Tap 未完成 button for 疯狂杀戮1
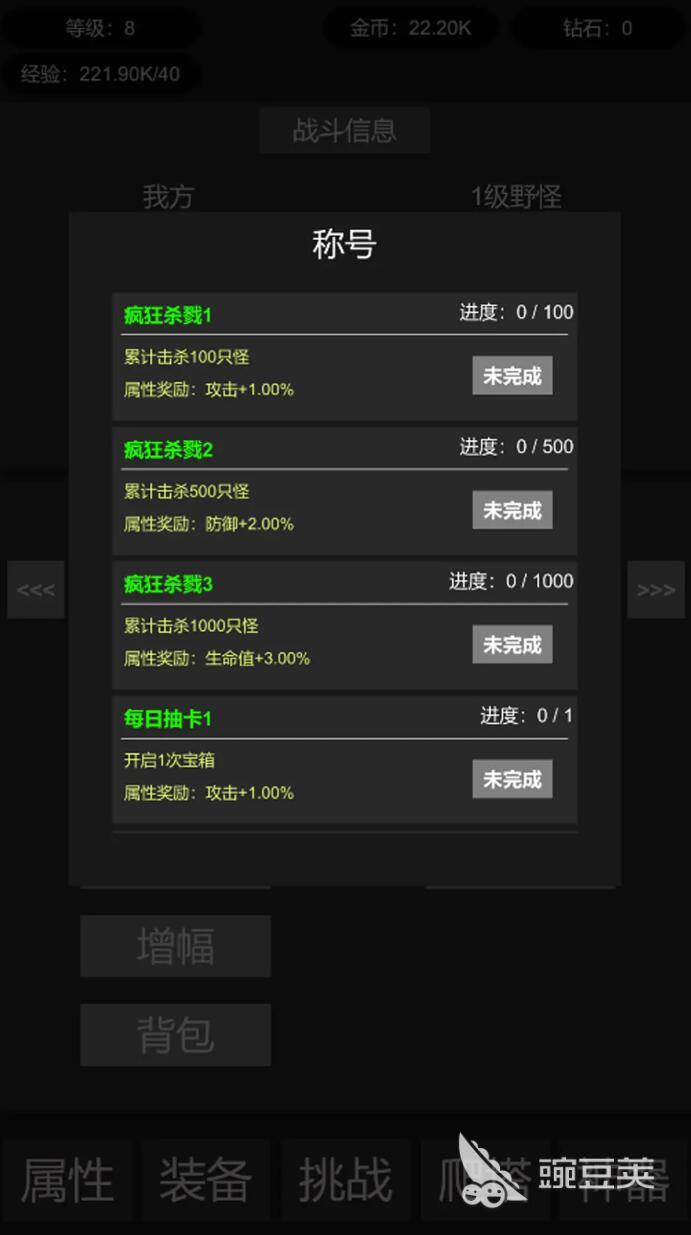The height and width of the screenshot is (1235, 691). pyautogui.click(x=512, y=376)
